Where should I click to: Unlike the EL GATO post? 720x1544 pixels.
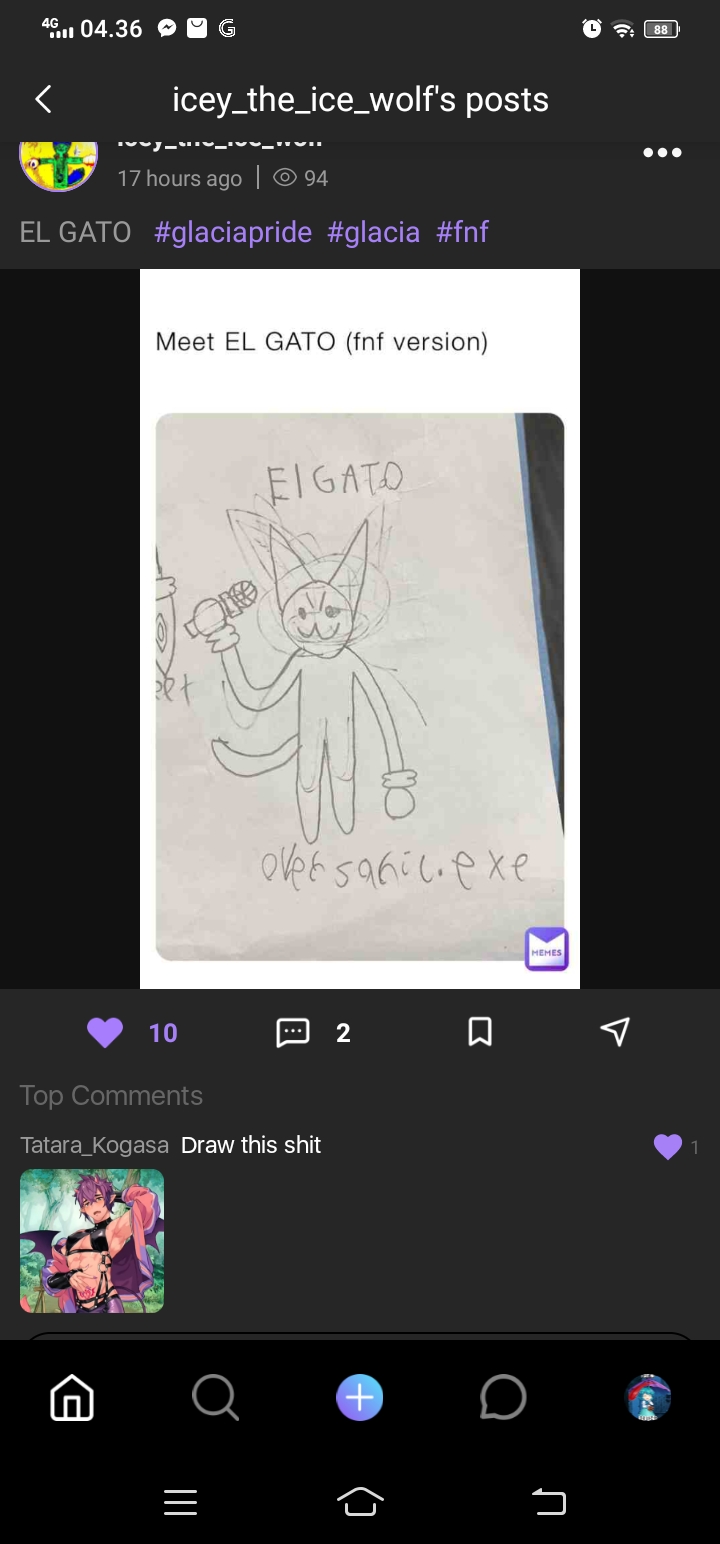pos(105,1032)
